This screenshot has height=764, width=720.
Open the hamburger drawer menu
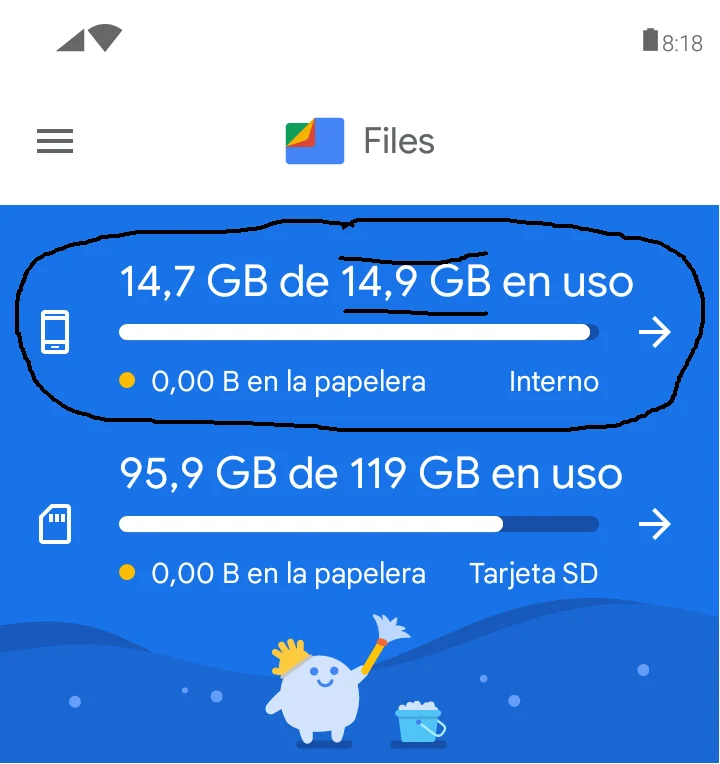pyautogui.click(x=55, y=141)
